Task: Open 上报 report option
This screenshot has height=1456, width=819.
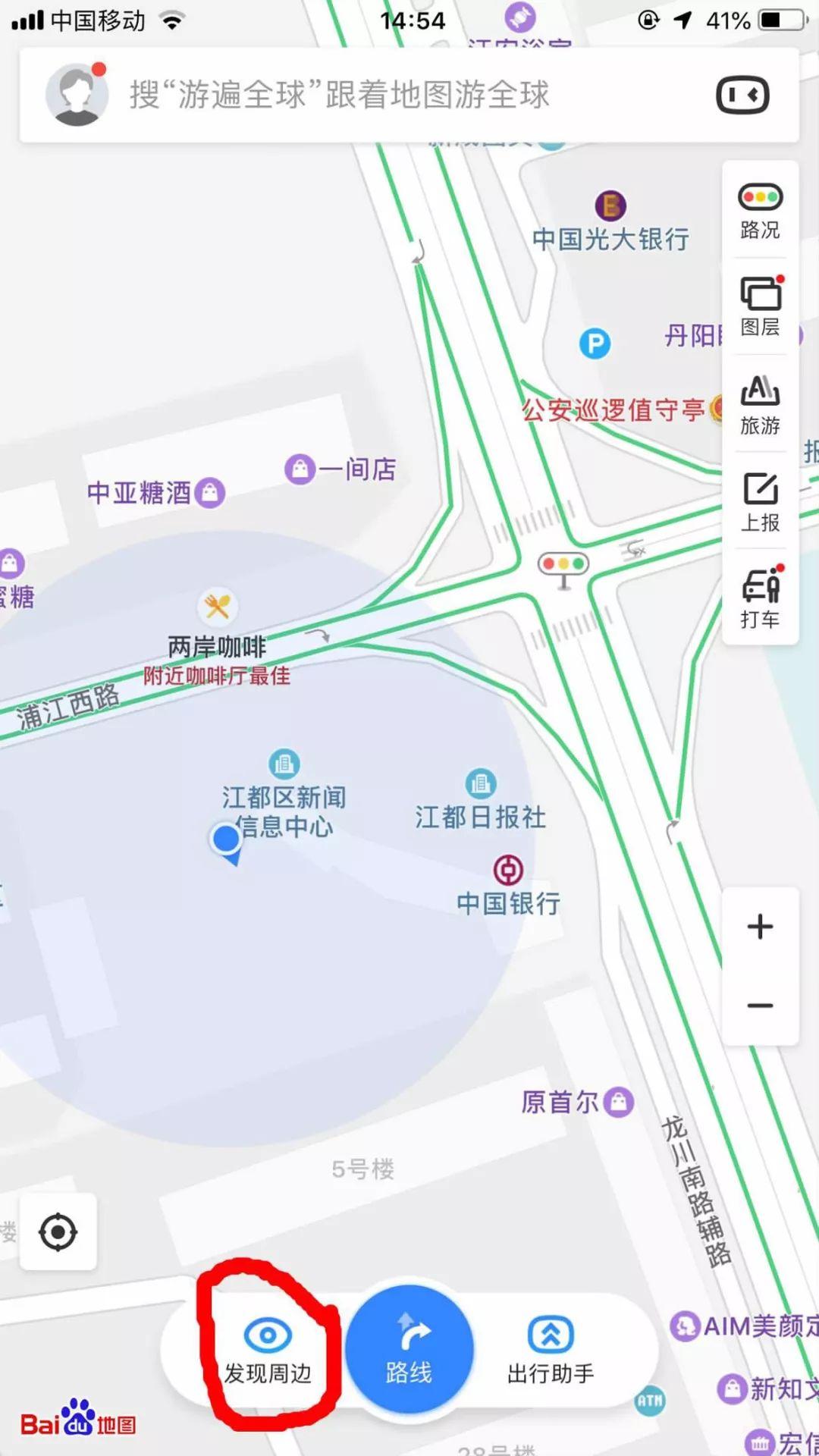Action: [x=760, y=502]
